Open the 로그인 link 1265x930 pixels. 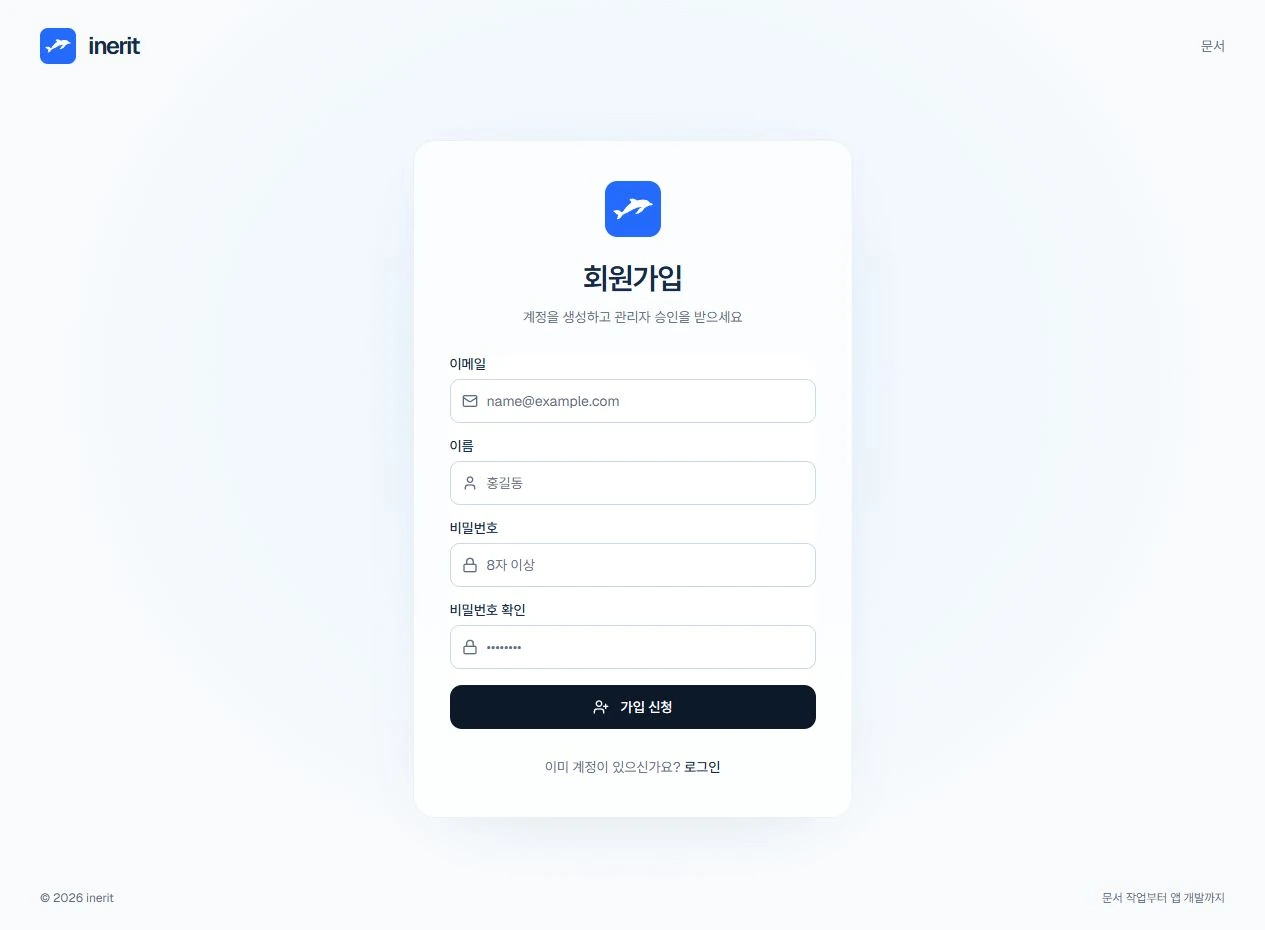(x=702, y=767)
